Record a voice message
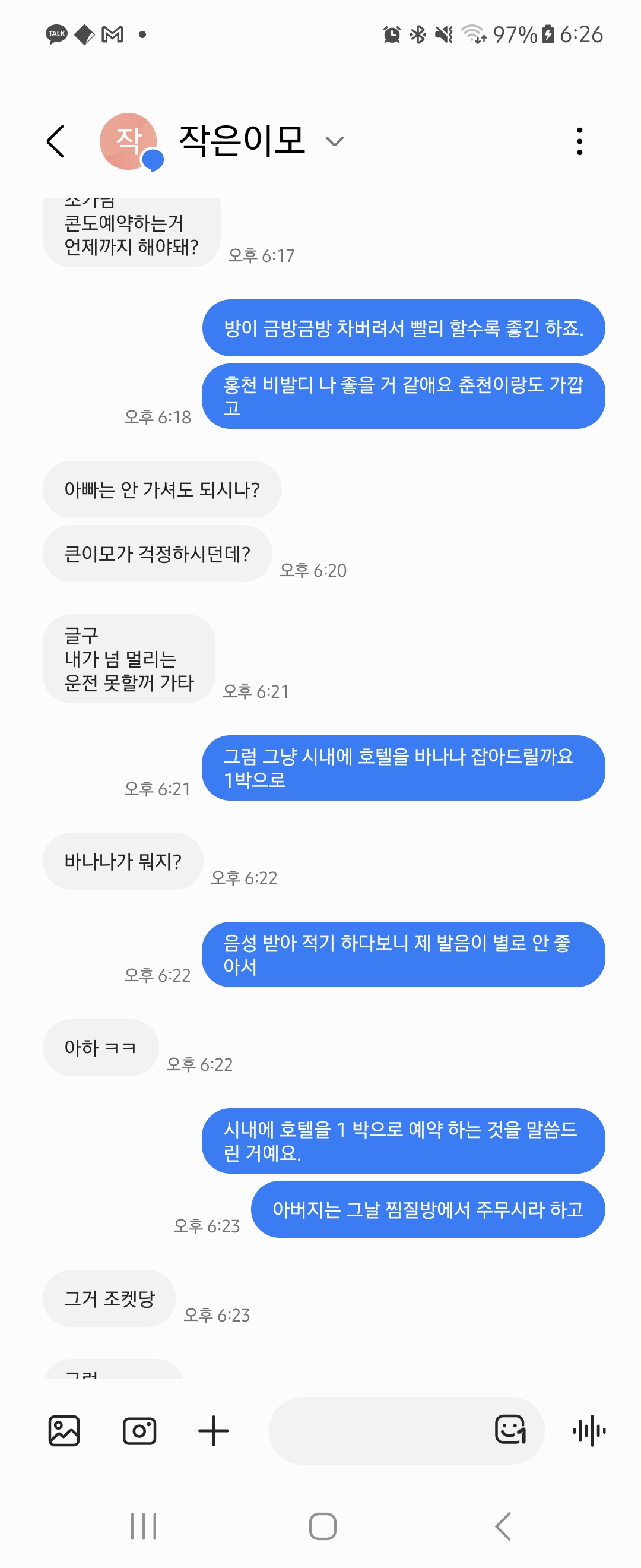641x1568 pixels. click(589, 1430)
